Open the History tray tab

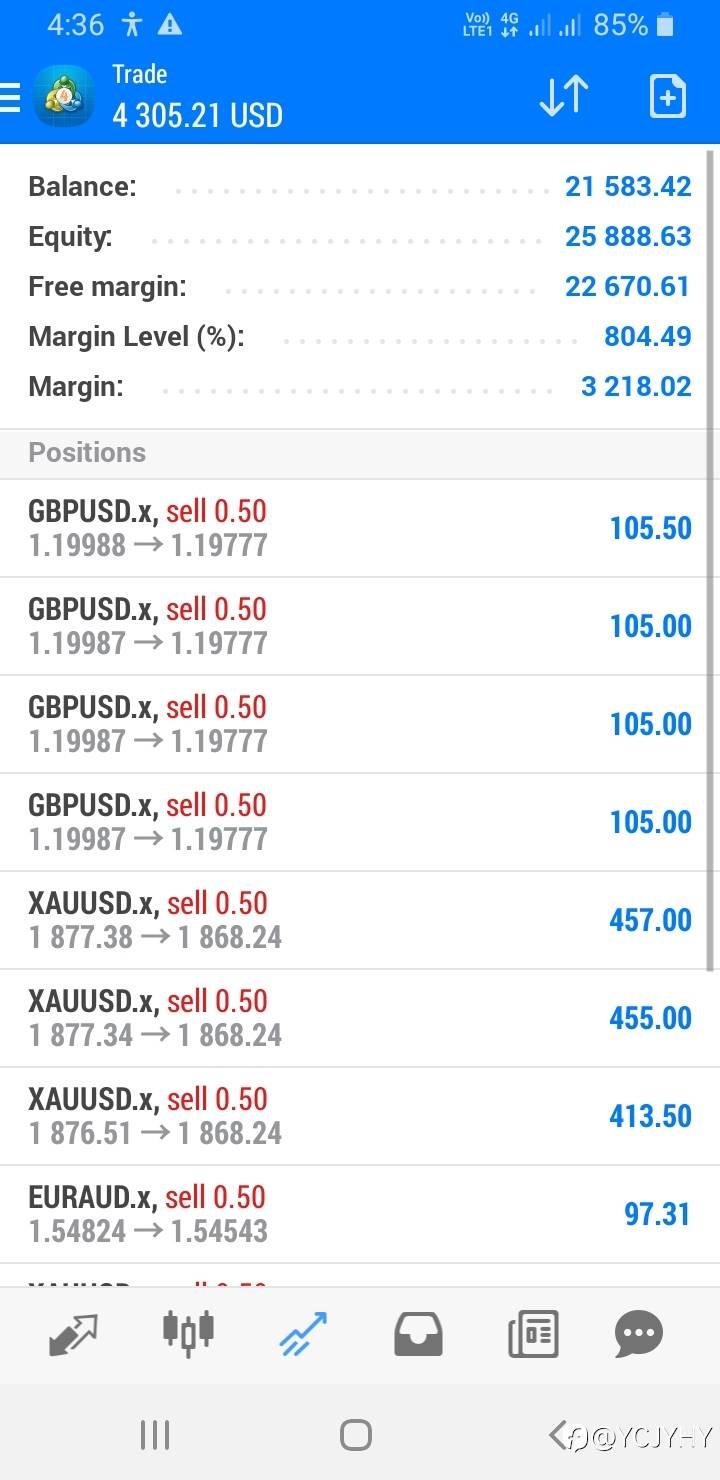(x=418, y=1334)
